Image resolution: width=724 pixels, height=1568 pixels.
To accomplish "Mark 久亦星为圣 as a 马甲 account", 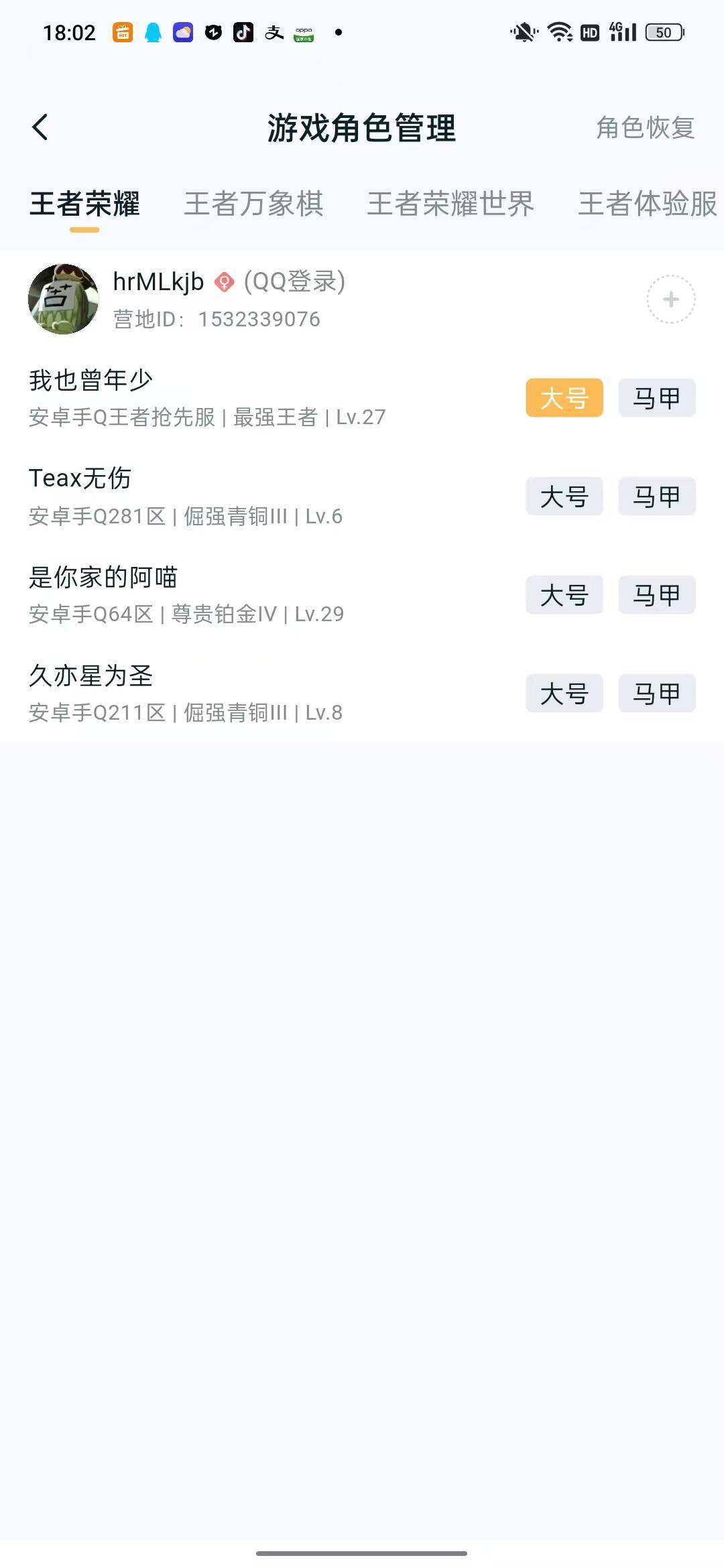I will (x=656, y=694).
